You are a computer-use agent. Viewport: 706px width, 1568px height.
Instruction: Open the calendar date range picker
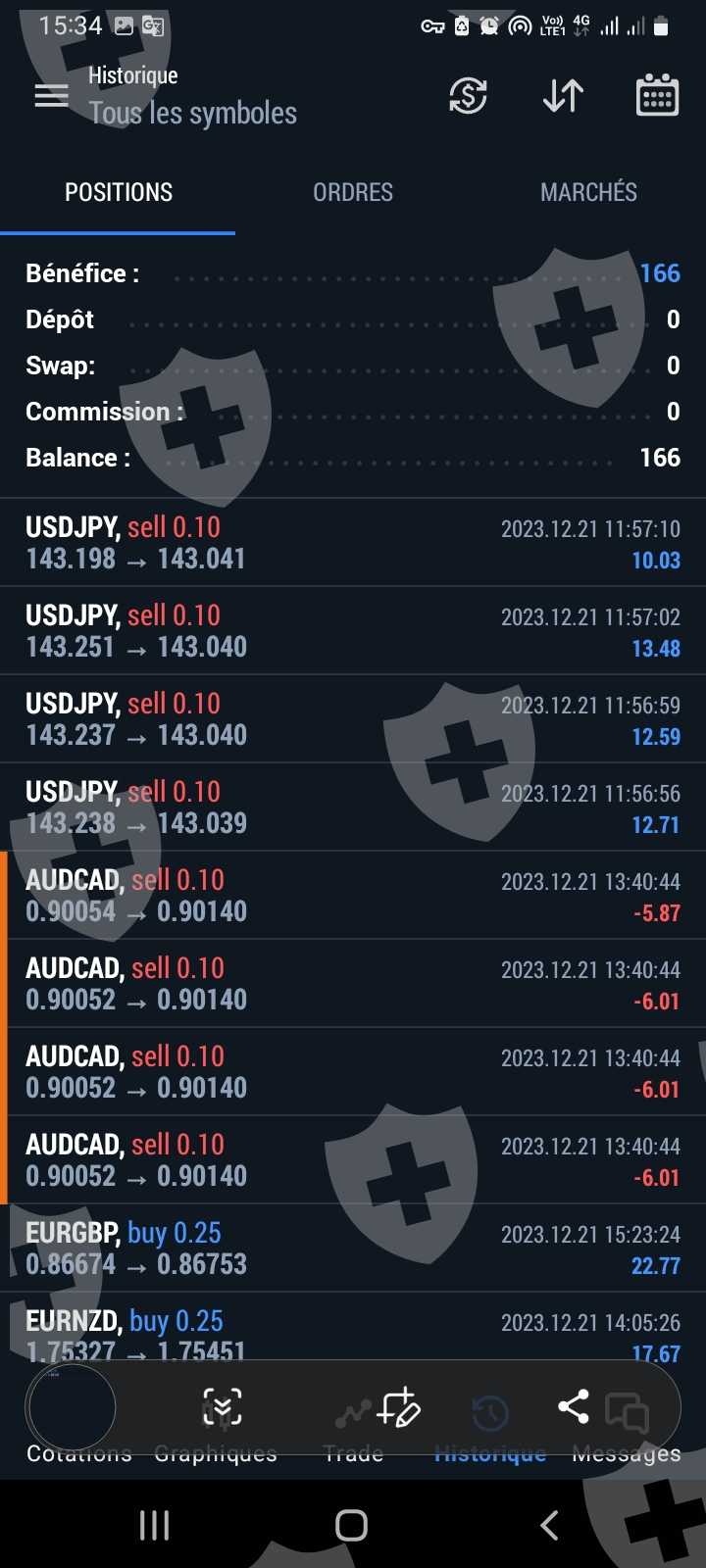(657, 96)
